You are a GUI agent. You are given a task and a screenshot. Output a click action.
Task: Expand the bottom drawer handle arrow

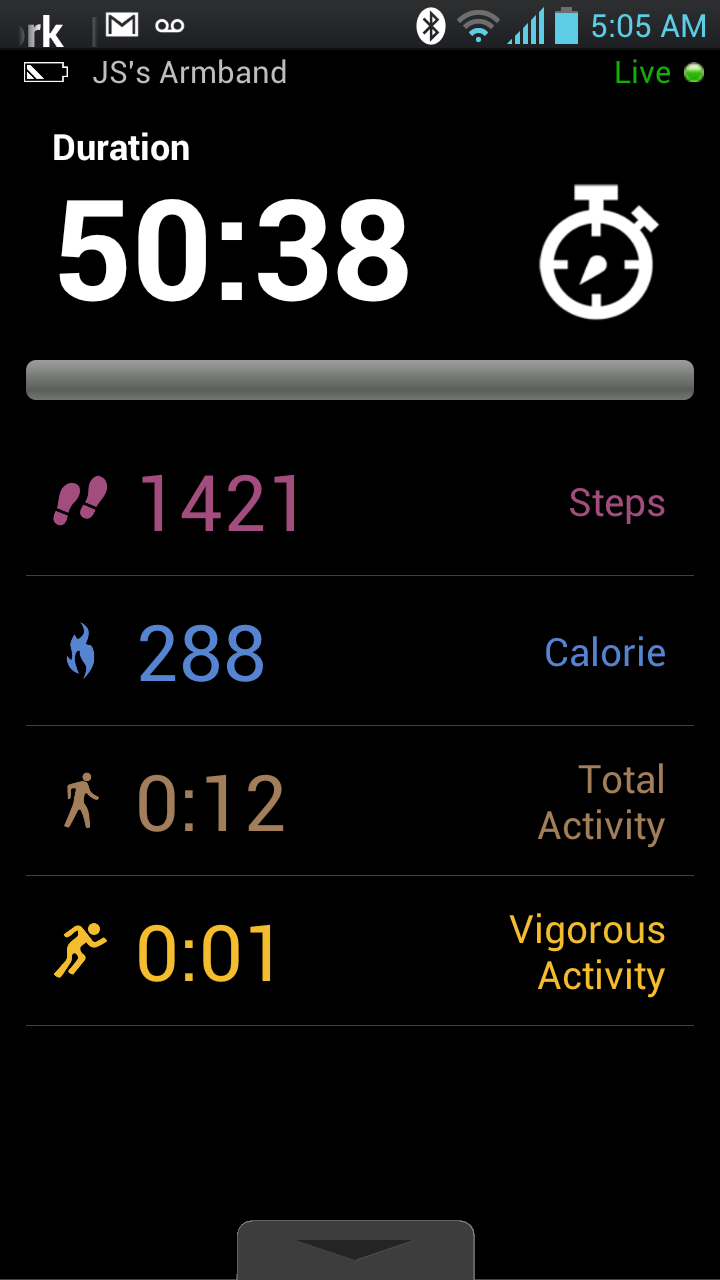pyautogui.click(x=355, y=1250)
